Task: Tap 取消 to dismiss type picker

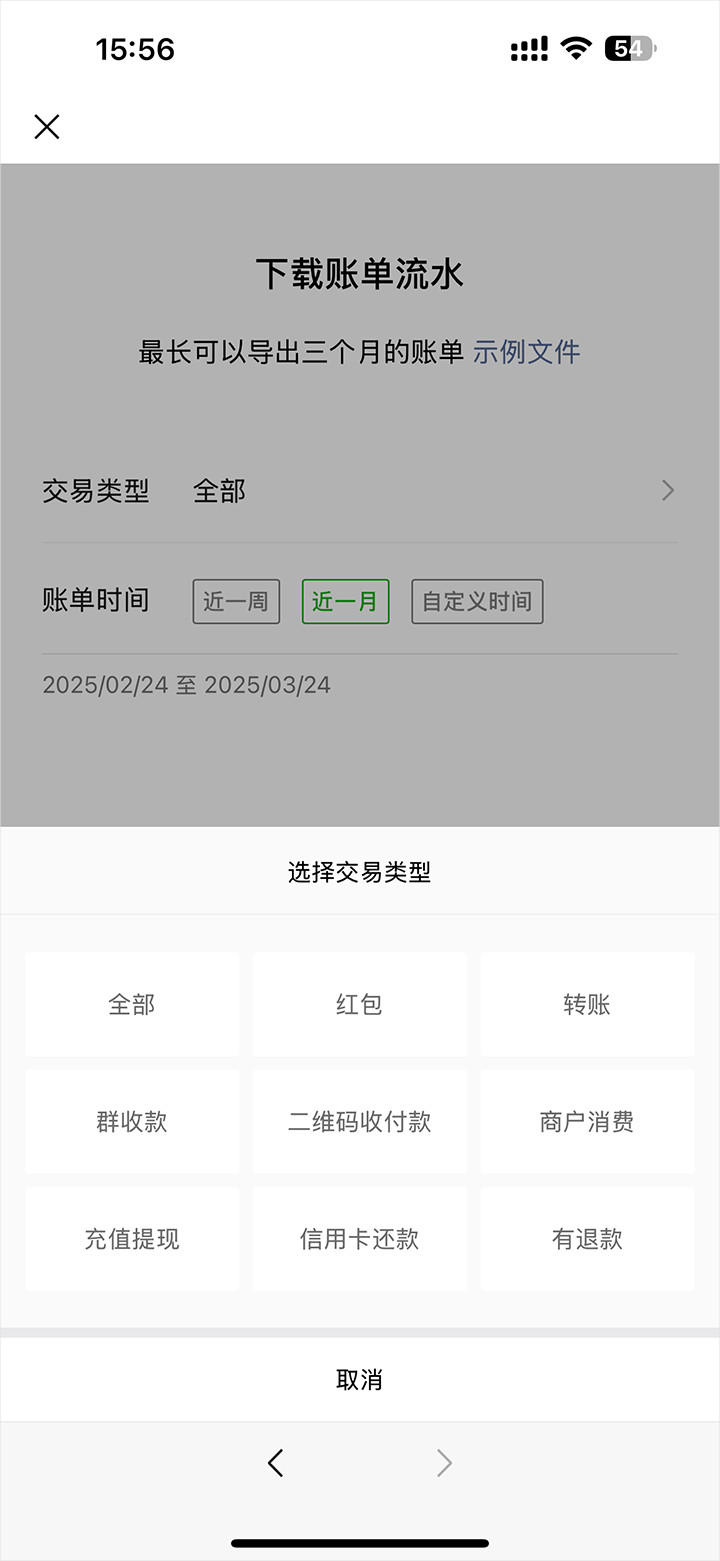Action: (x=359, y=1380)
